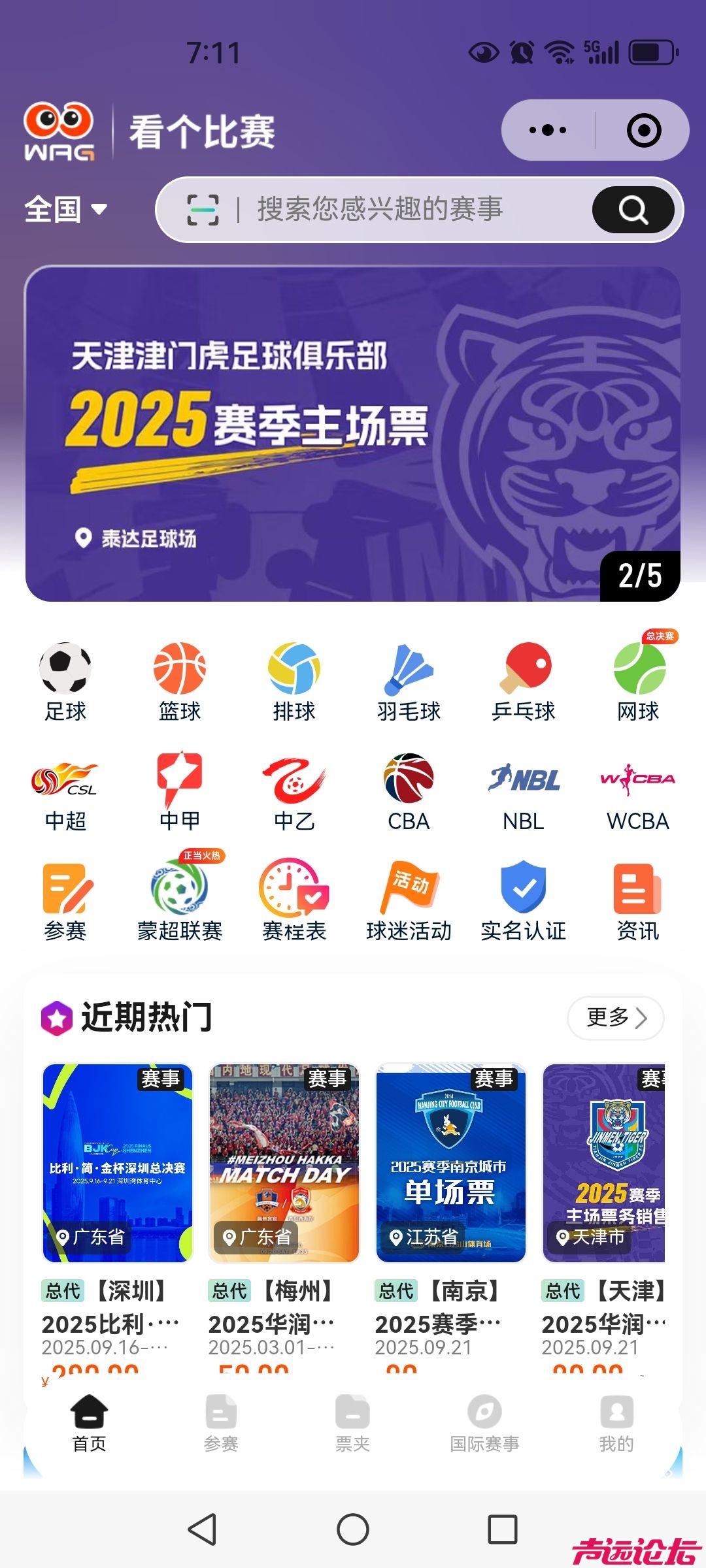Tap the black search magnifier button
Screen dimensions: 706x1568
pos(633,210)
